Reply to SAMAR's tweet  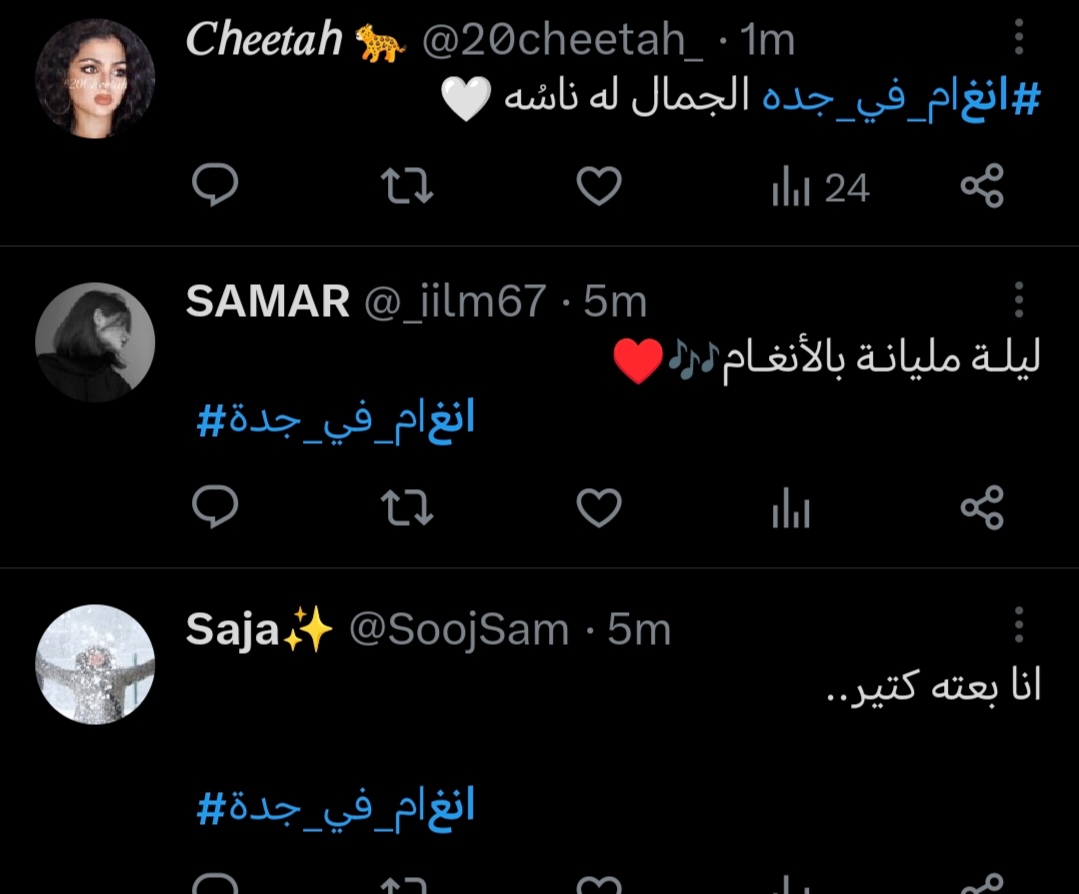pos(214,510)
